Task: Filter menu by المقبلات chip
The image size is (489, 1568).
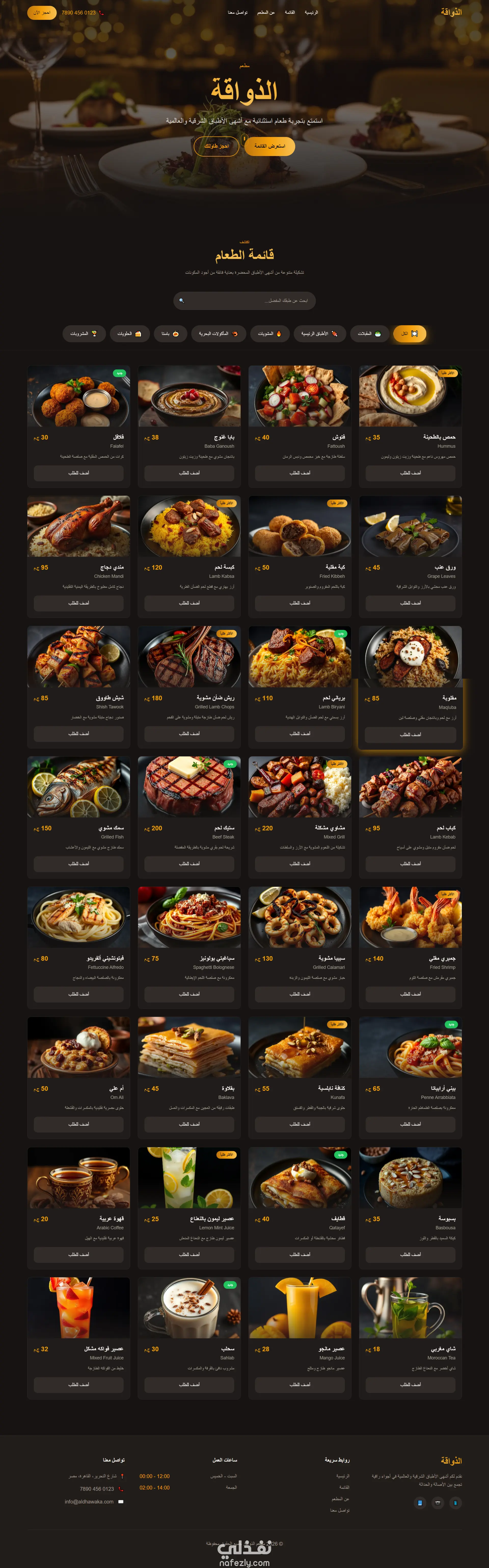Action: (x=369, y=334)
